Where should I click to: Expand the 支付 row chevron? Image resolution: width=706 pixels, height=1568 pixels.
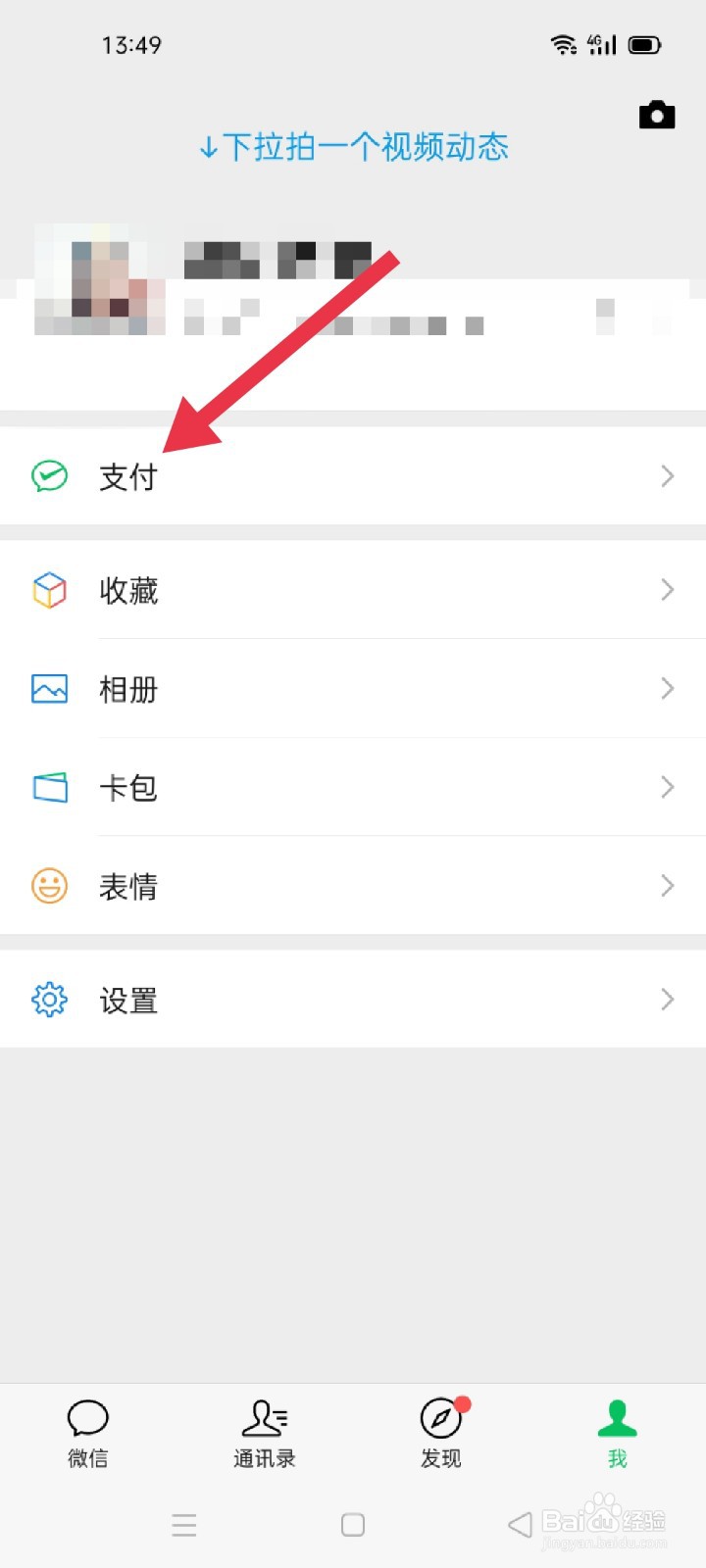pyautogui.click(x=668, y=476)
